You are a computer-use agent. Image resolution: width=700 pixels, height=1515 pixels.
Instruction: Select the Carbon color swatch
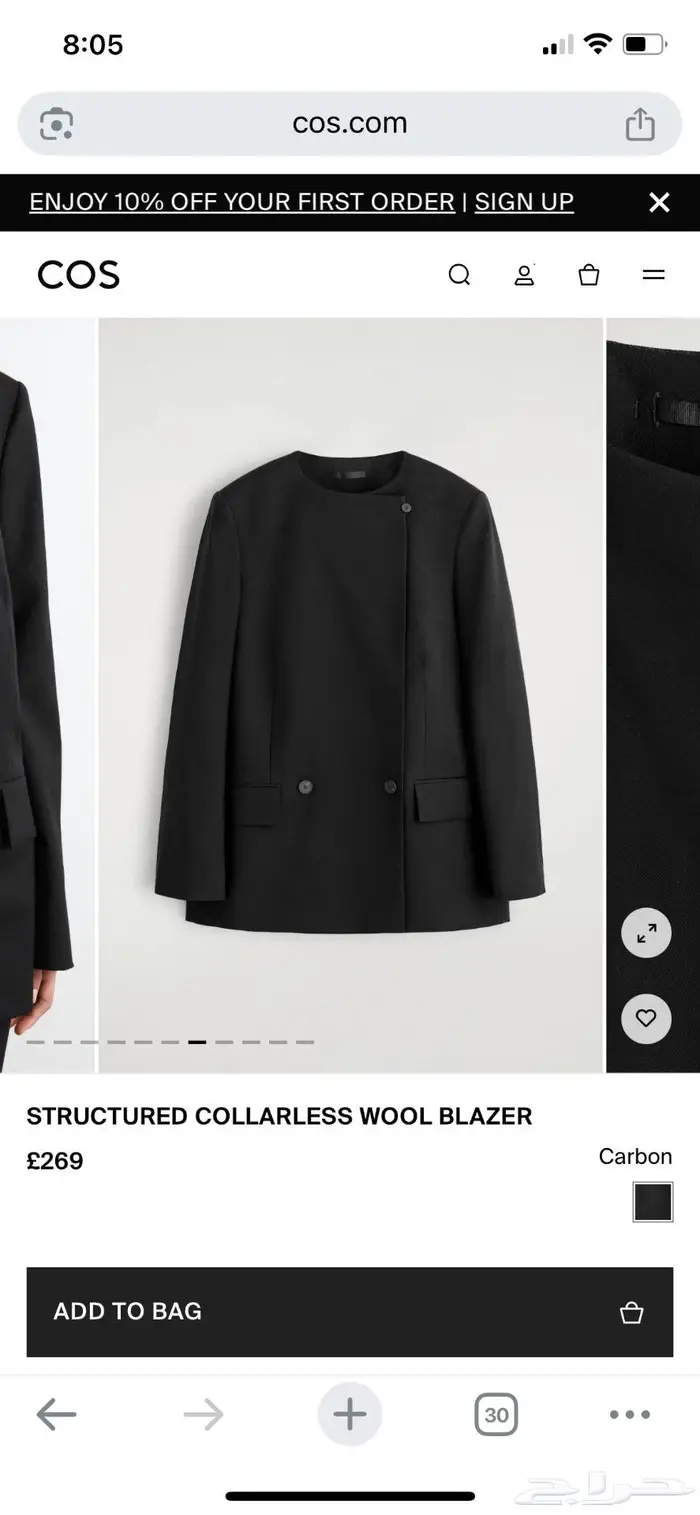(x=652, y=1202)
